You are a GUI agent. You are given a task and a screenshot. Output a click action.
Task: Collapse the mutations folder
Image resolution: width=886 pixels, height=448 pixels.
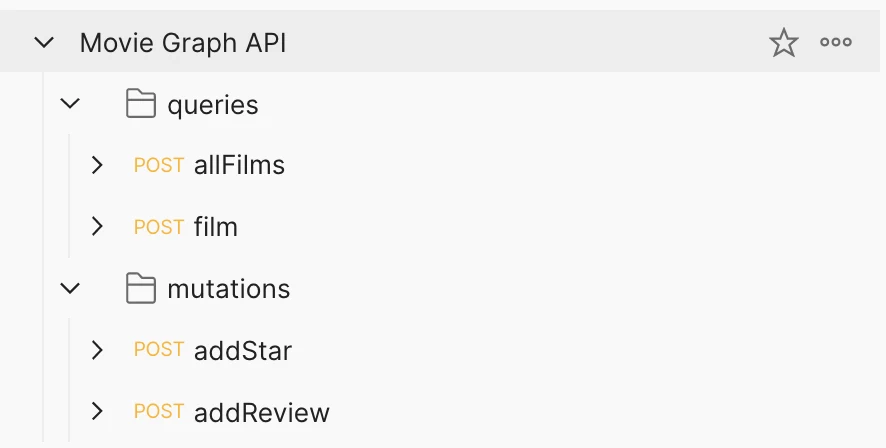[x=70, y=289]
